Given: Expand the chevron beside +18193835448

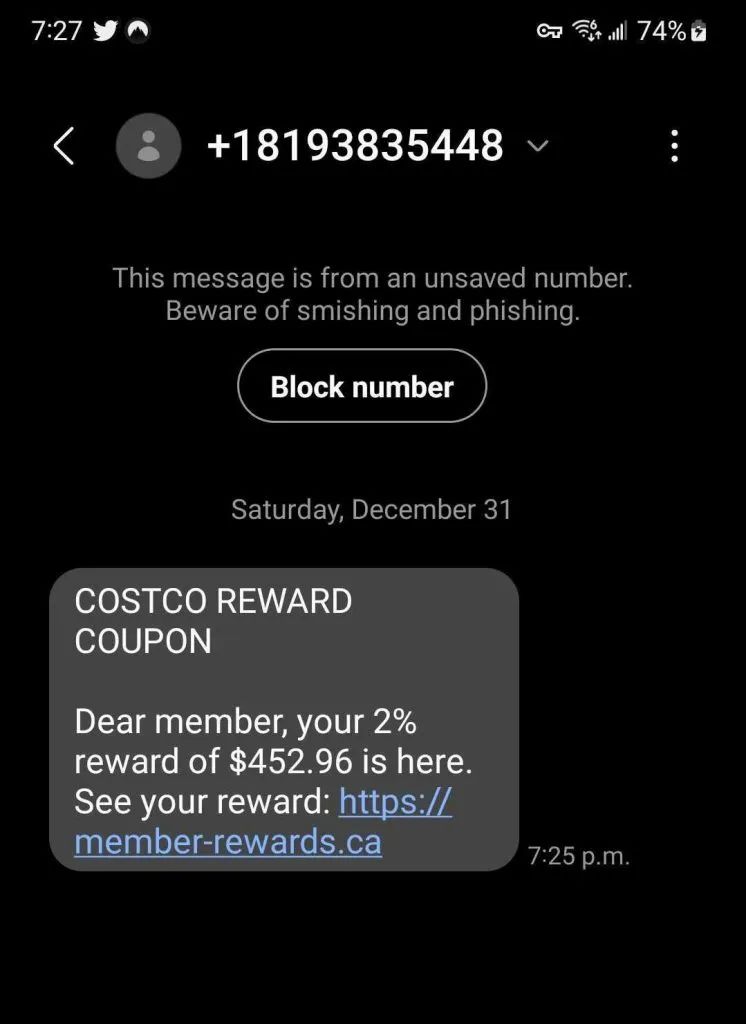Looking at the screenshot, I should click(x=538, y=147).
